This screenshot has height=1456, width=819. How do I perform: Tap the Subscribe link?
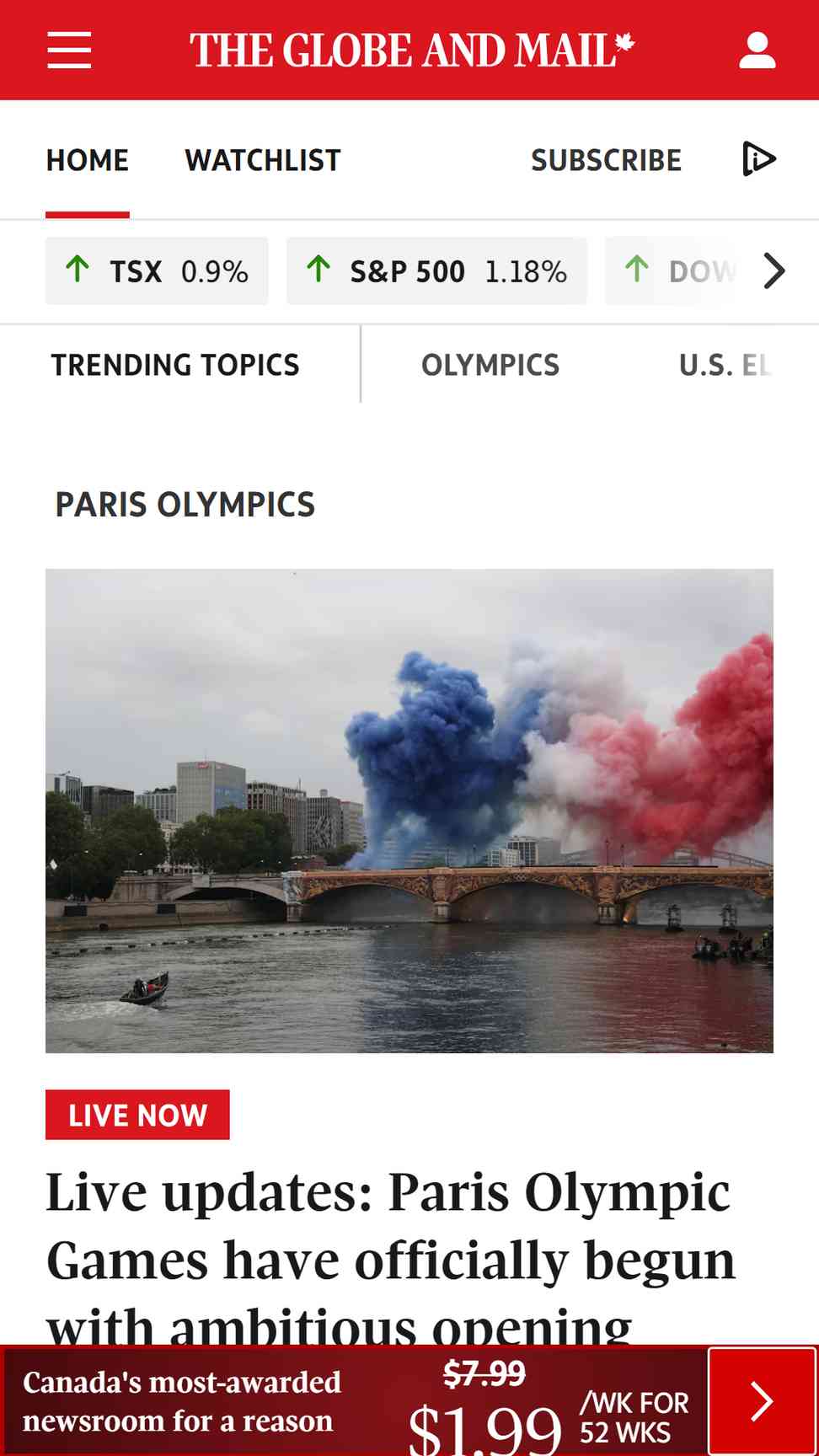pos(606,160)
